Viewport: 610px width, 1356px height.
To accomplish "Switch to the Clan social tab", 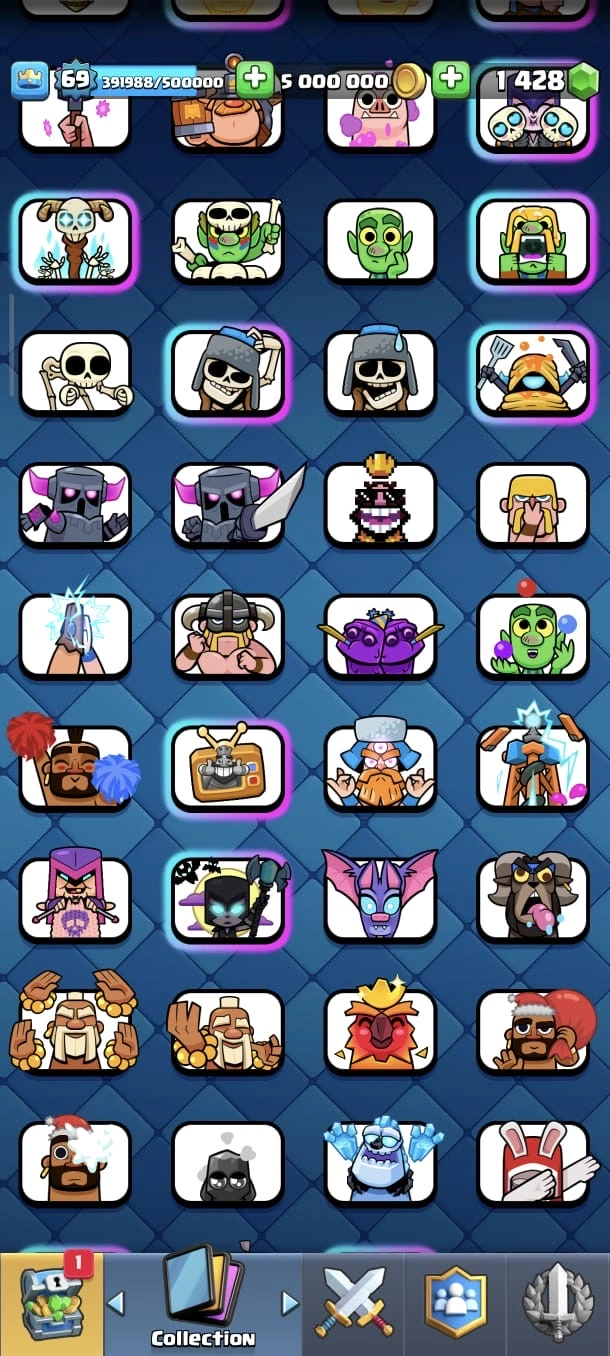I will (x=455, y=1302).
